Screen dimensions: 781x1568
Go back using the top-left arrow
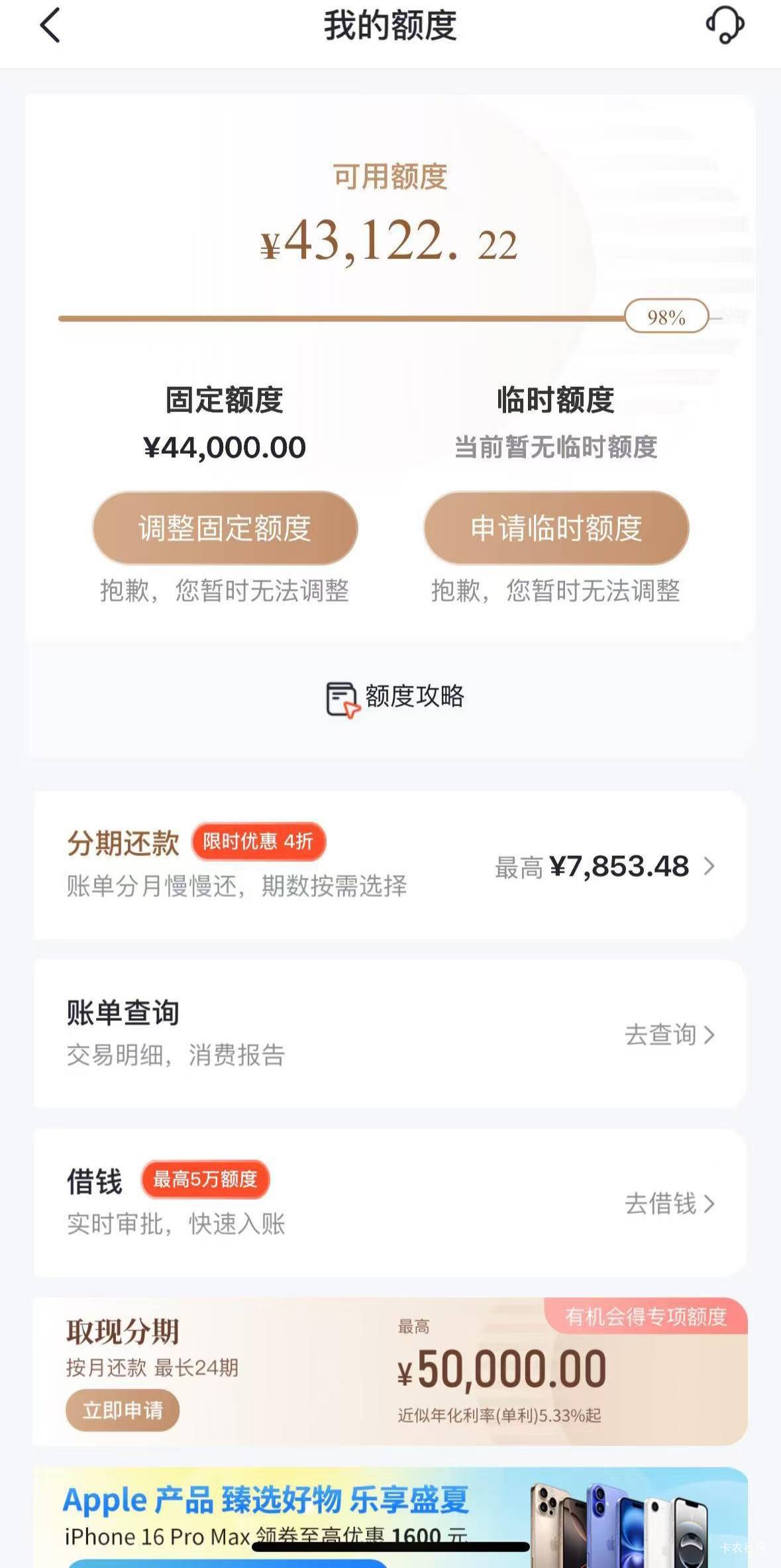click(50, 25)
